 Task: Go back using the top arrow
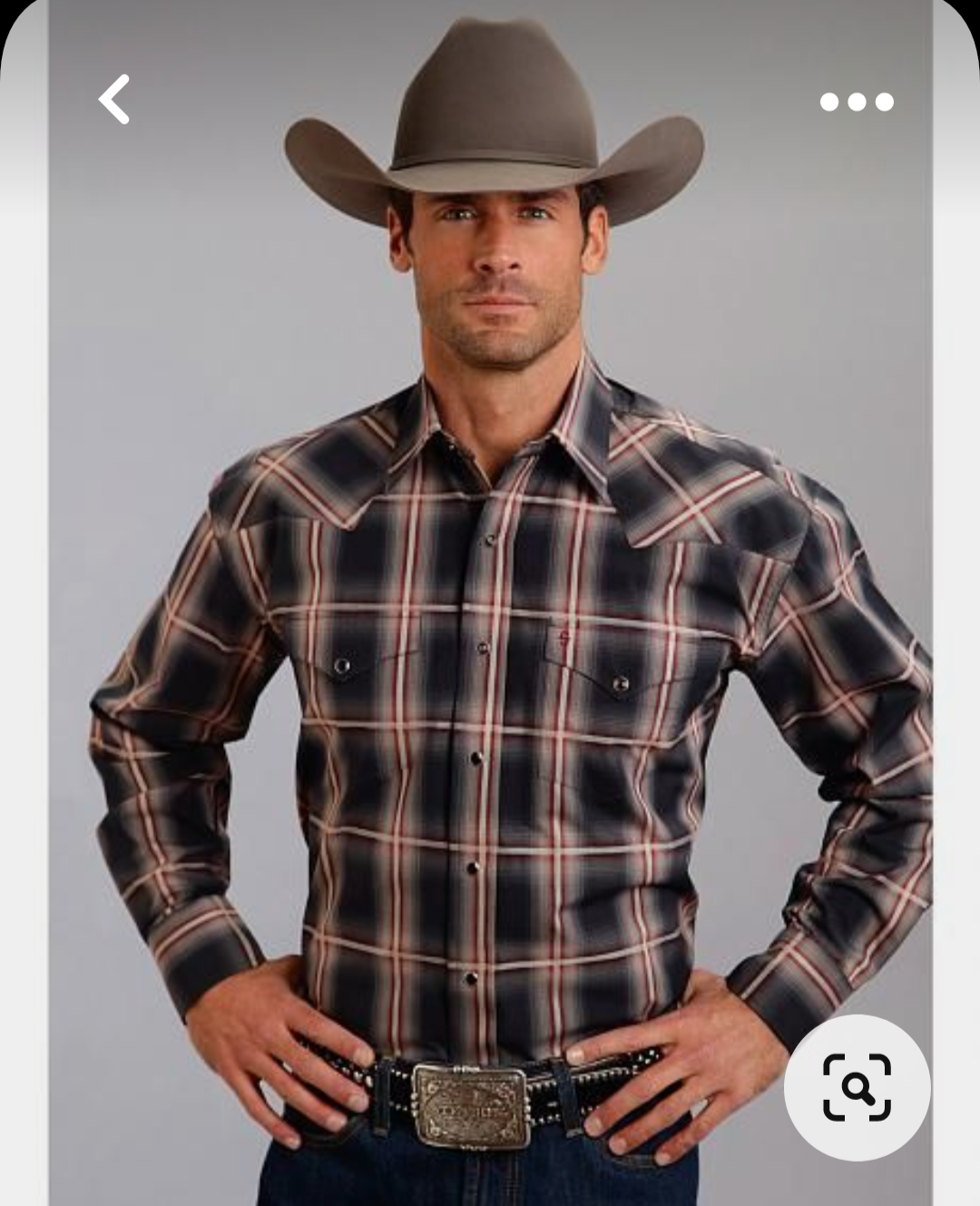[114, 99]
